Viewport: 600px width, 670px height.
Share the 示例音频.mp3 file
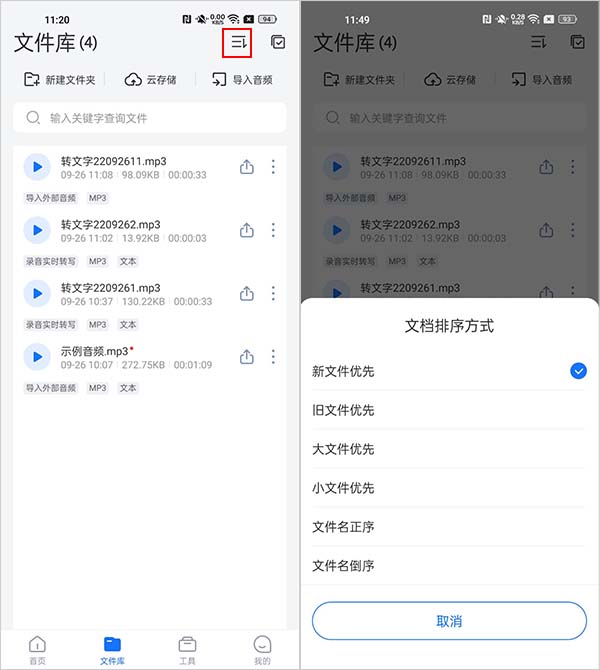(x=247, y=357)
